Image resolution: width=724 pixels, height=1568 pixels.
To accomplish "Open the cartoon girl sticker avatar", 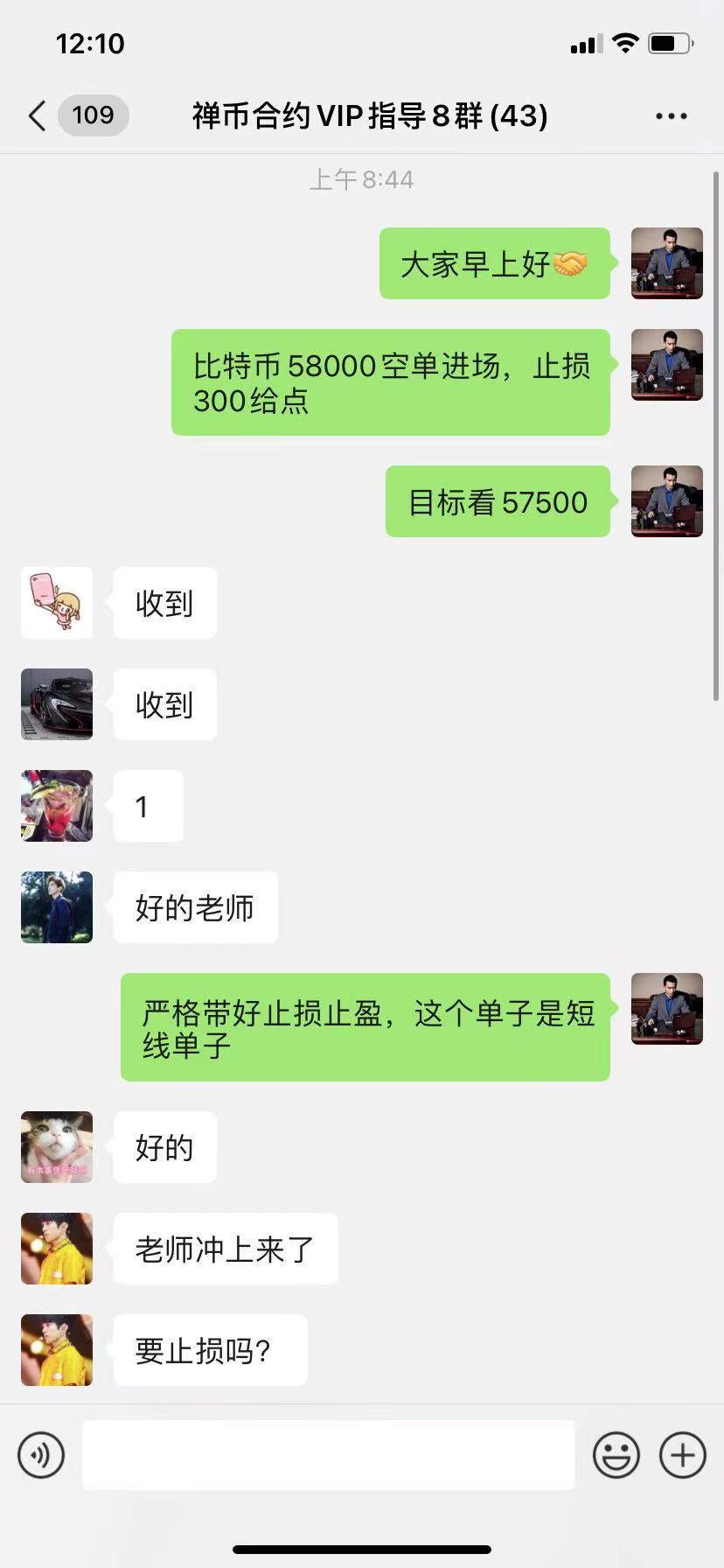I will tap(56, 603).
